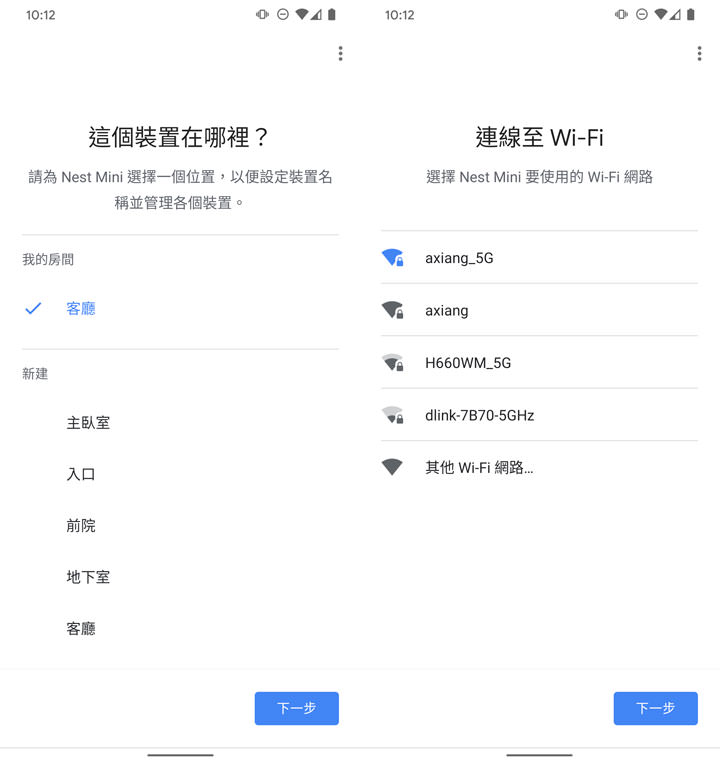The image size is (720, 762).
Task: Open overflow menu on the device location screen
Action: [x=340, y=54]
